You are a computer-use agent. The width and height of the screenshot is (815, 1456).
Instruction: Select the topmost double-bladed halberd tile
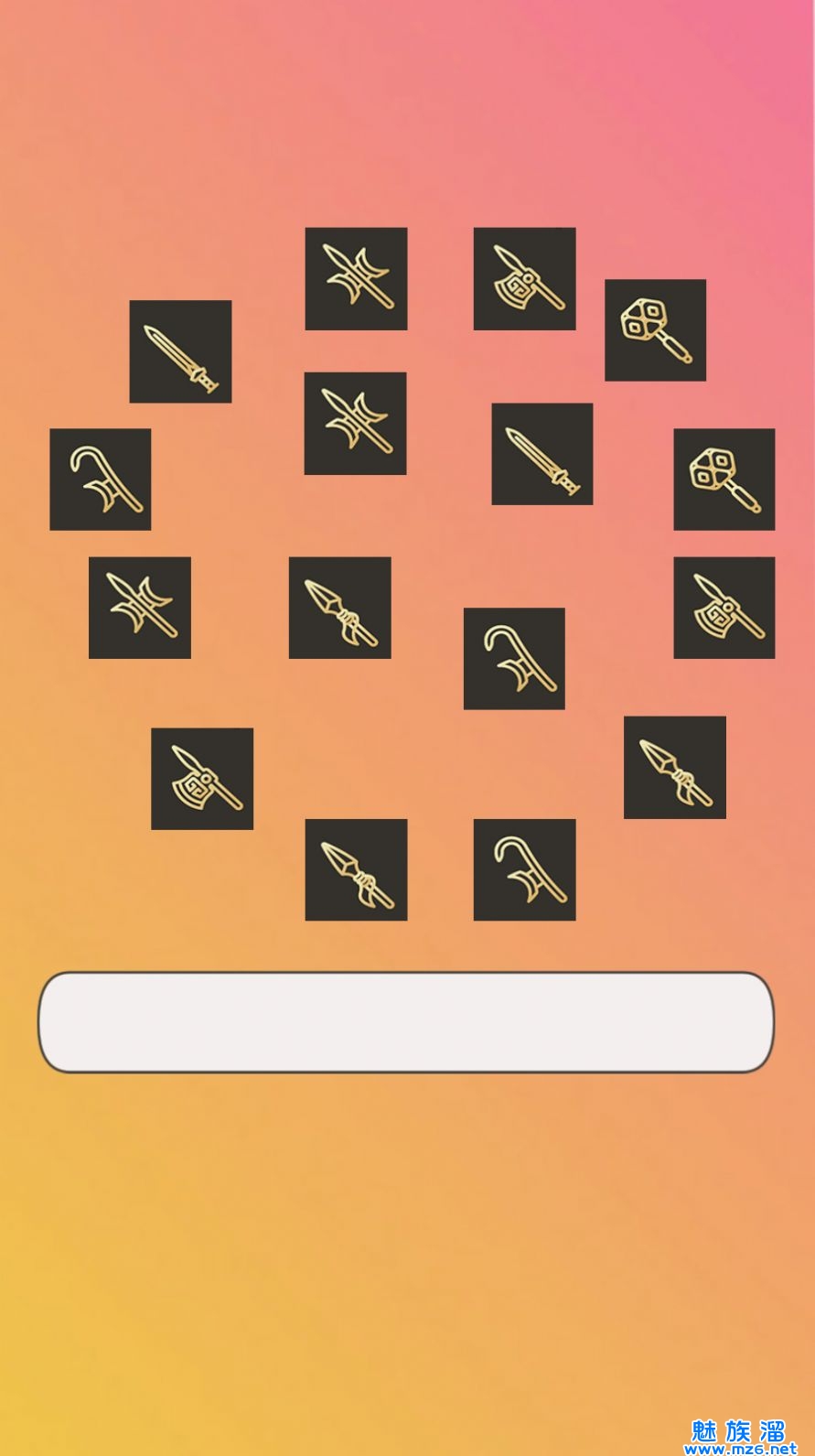356,279
